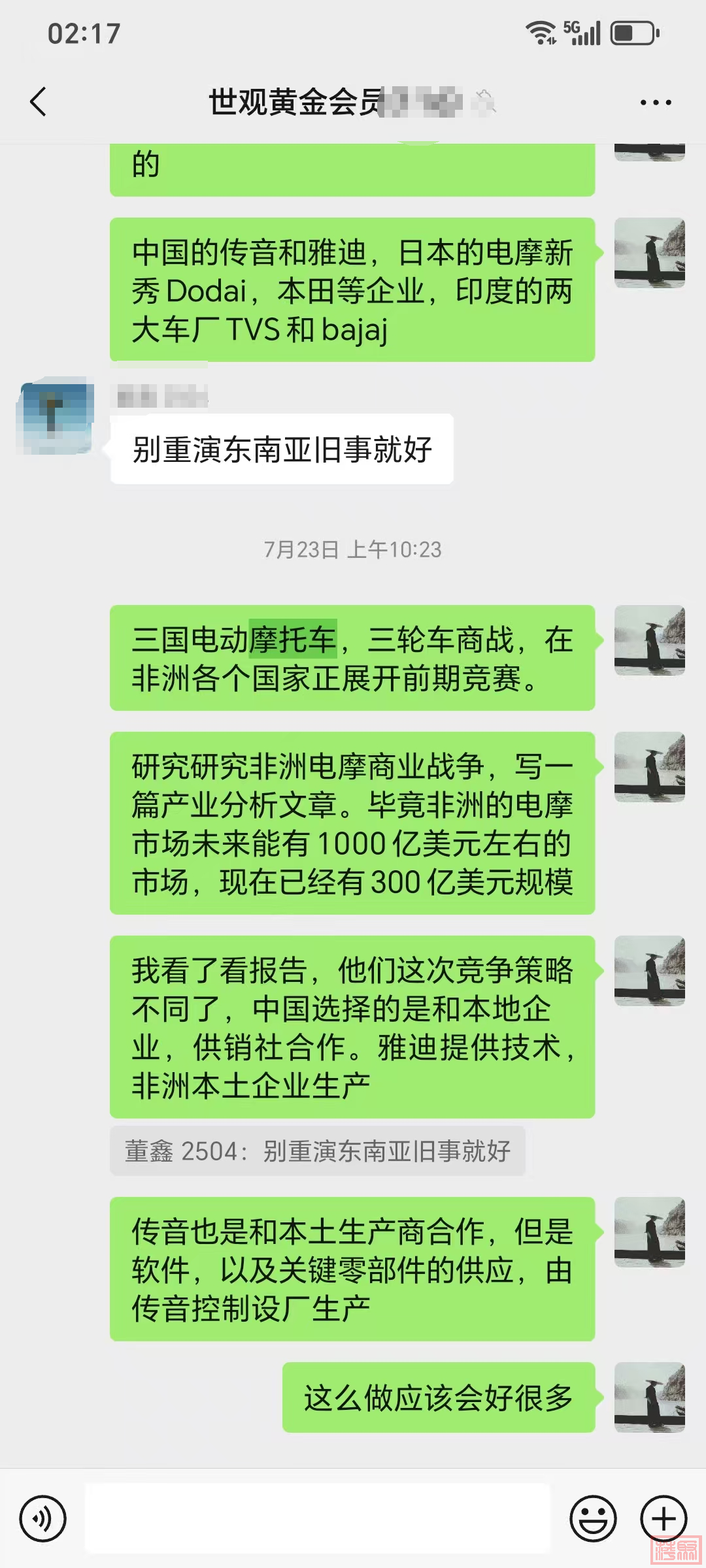Switch to voice message input
706x1568 pixels.
click(42, 1518)
